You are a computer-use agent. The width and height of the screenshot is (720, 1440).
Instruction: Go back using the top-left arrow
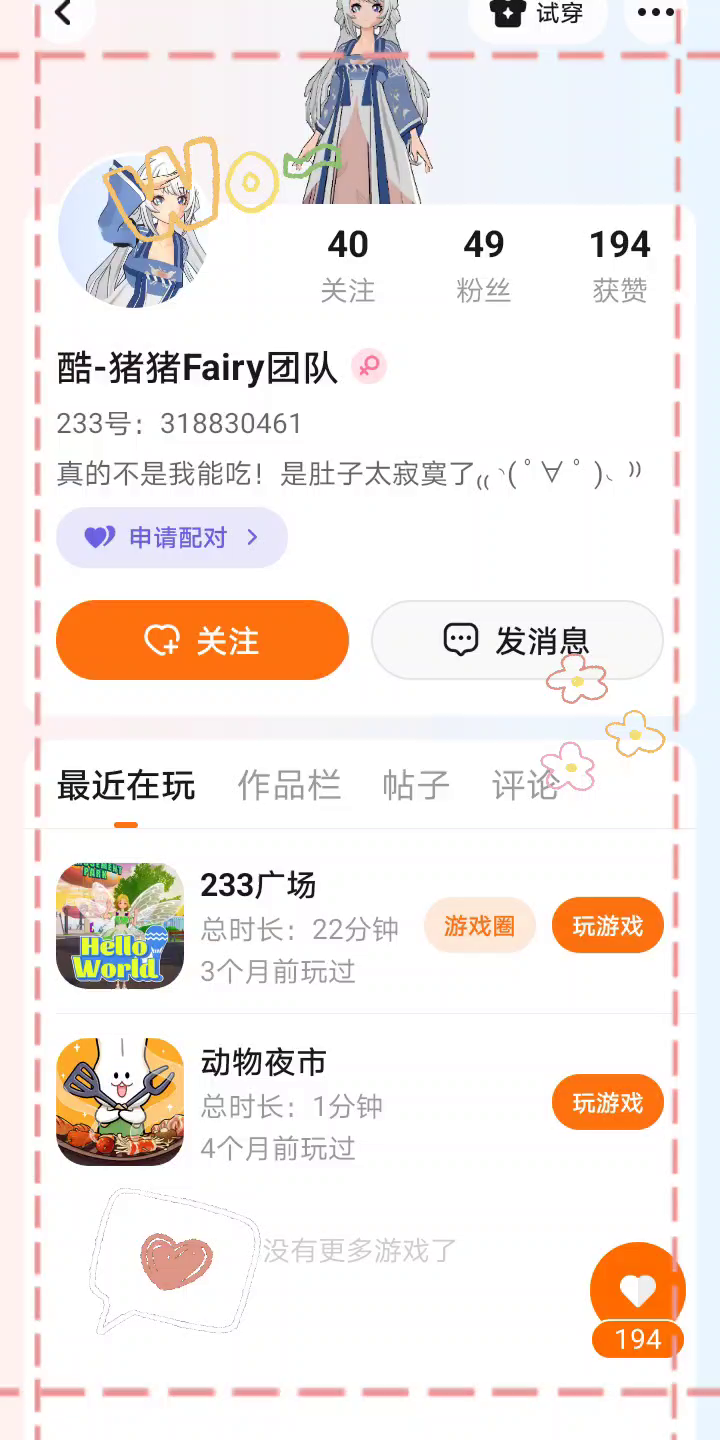(64, 13)
